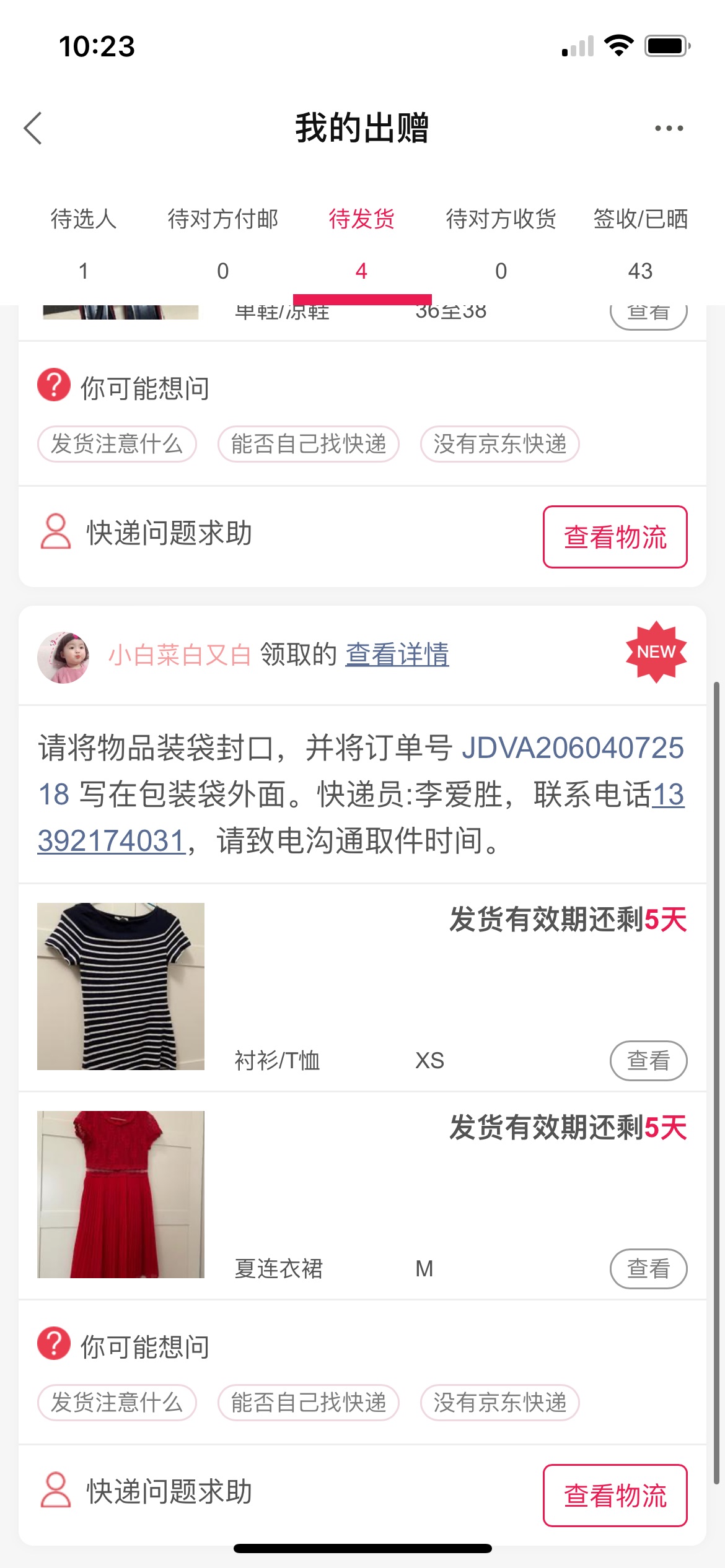
Task: Tap 查看 for the 衬衫/T恤 item
Action: pyautogui.click(x=648, y=1061)
